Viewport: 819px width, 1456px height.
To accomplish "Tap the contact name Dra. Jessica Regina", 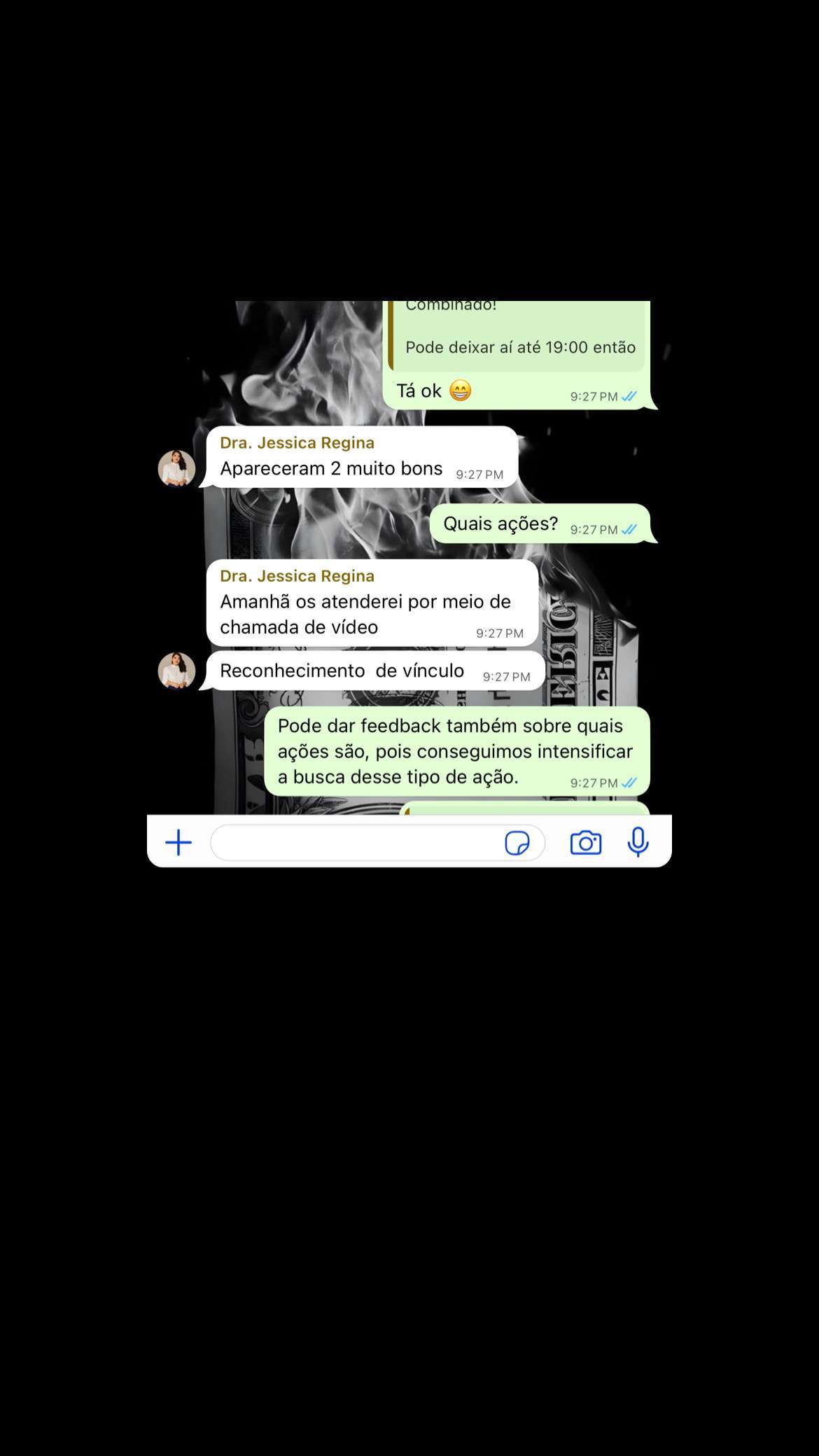I will [297, 443].
